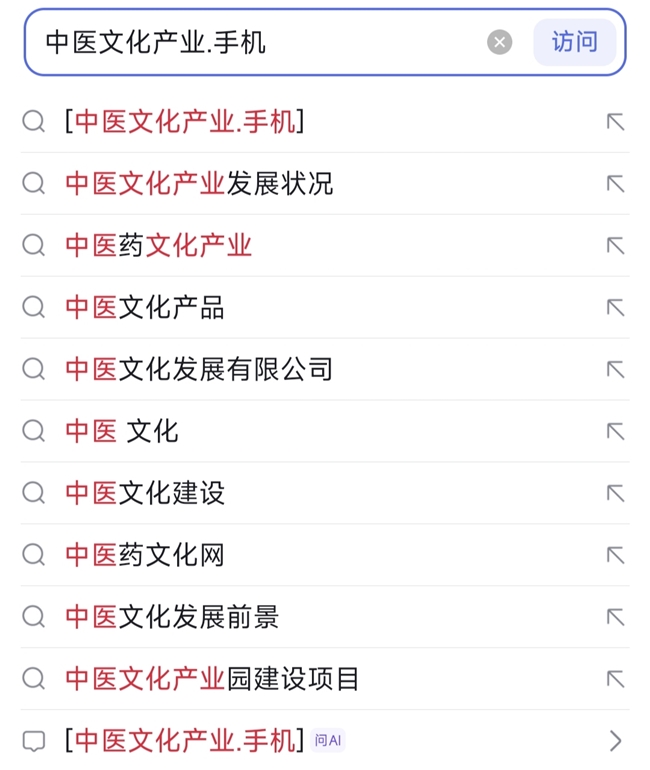Open the suggestion 中医药文化产业
650x770 pixels.
click(158, 246)
